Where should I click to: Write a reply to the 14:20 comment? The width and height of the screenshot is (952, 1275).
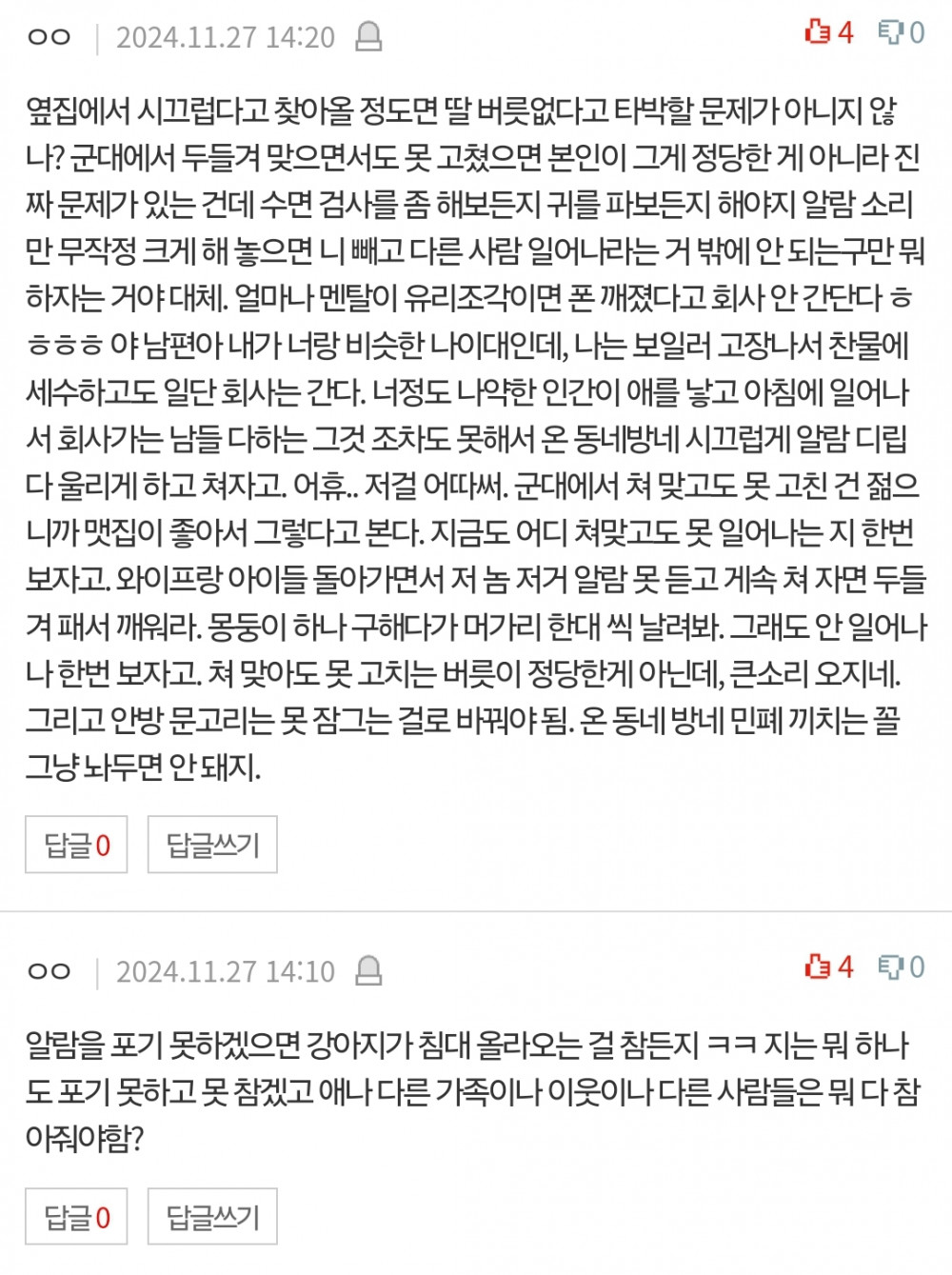click(212, 845)
